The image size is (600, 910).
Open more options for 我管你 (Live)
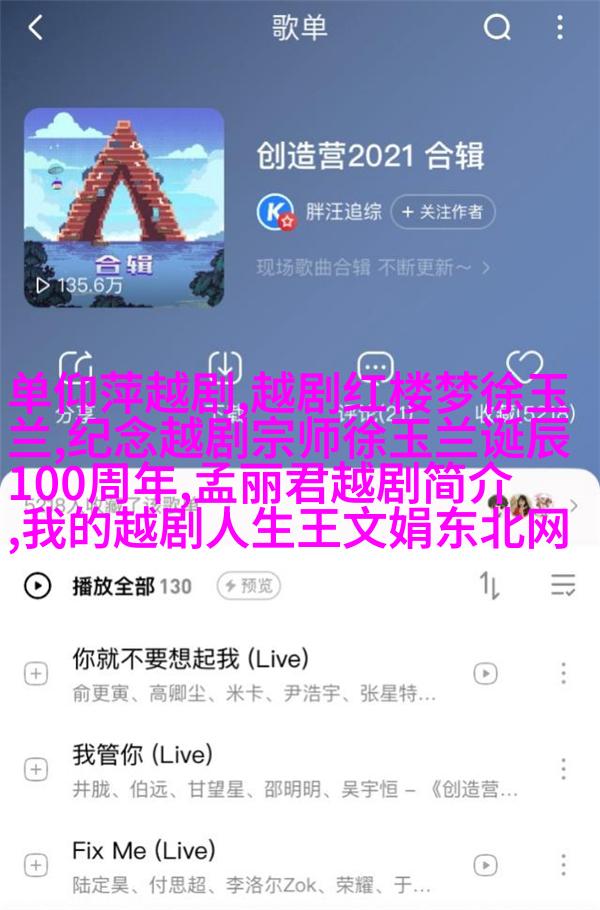565,768
